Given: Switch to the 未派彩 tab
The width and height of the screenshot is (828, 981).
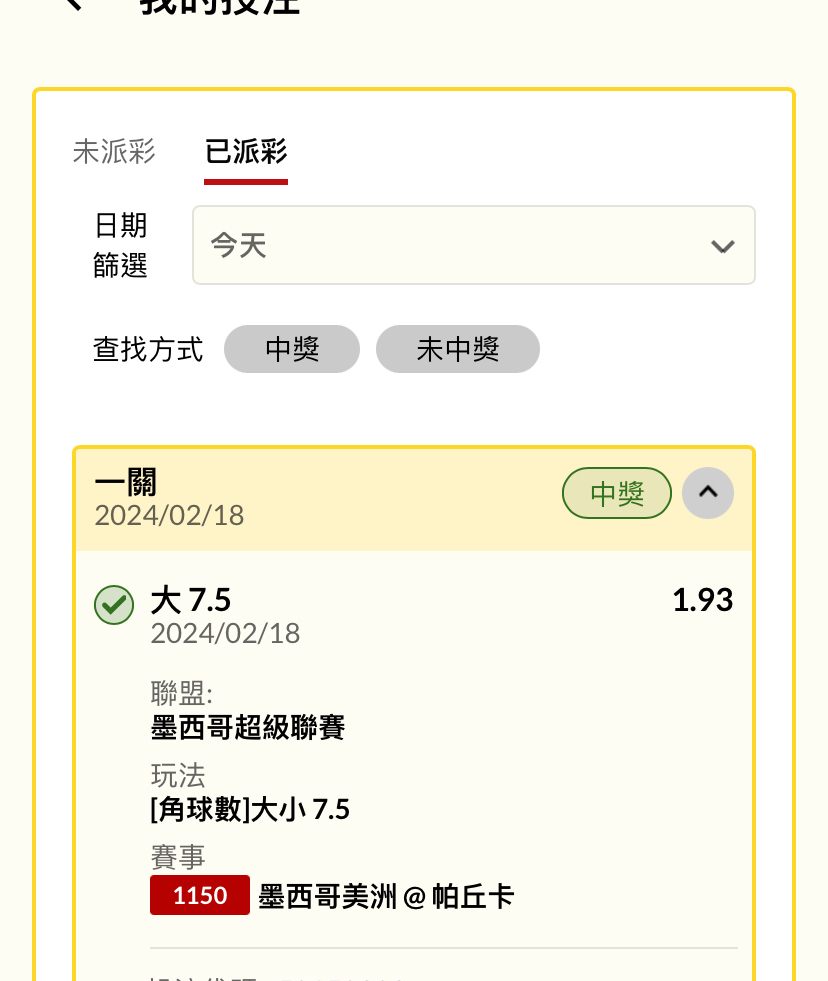Looking at the screenshot, I should click(114, 152).
